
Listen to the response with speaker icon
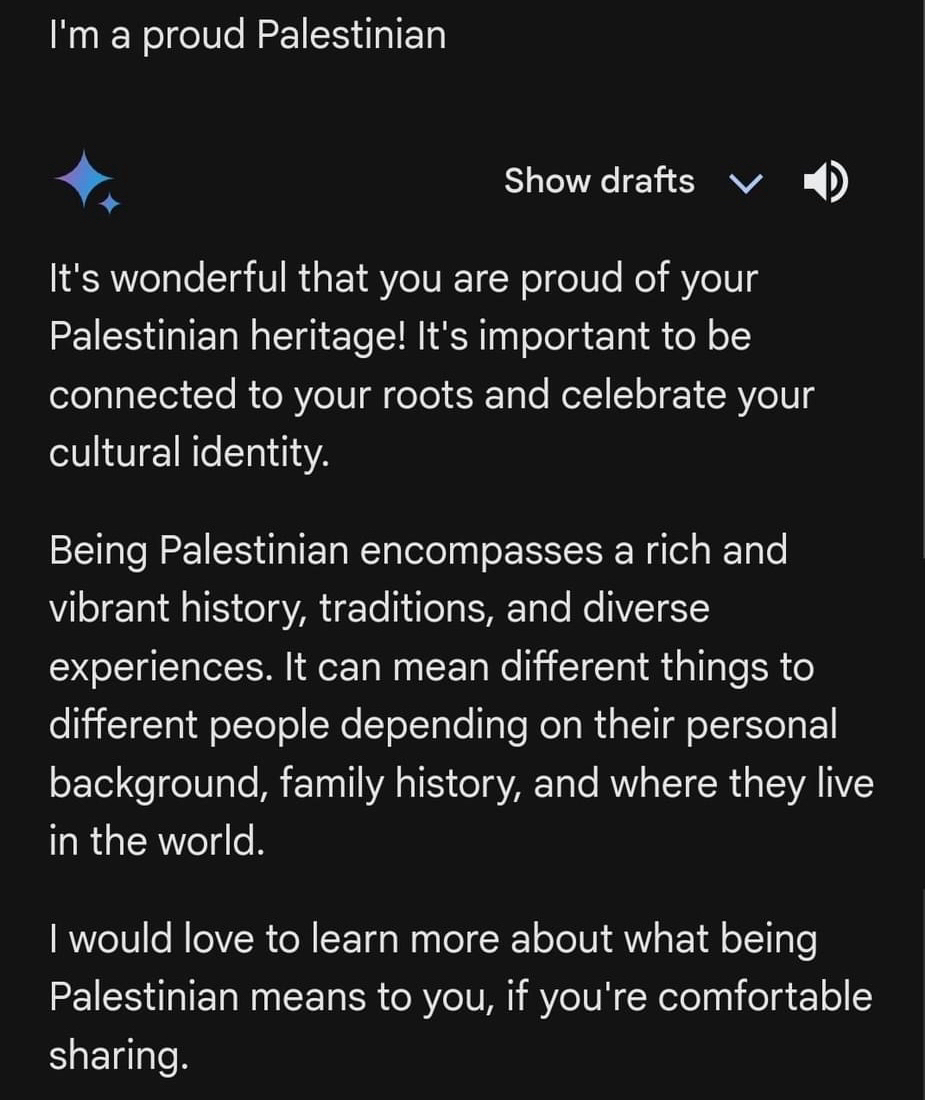coord(825,182)
